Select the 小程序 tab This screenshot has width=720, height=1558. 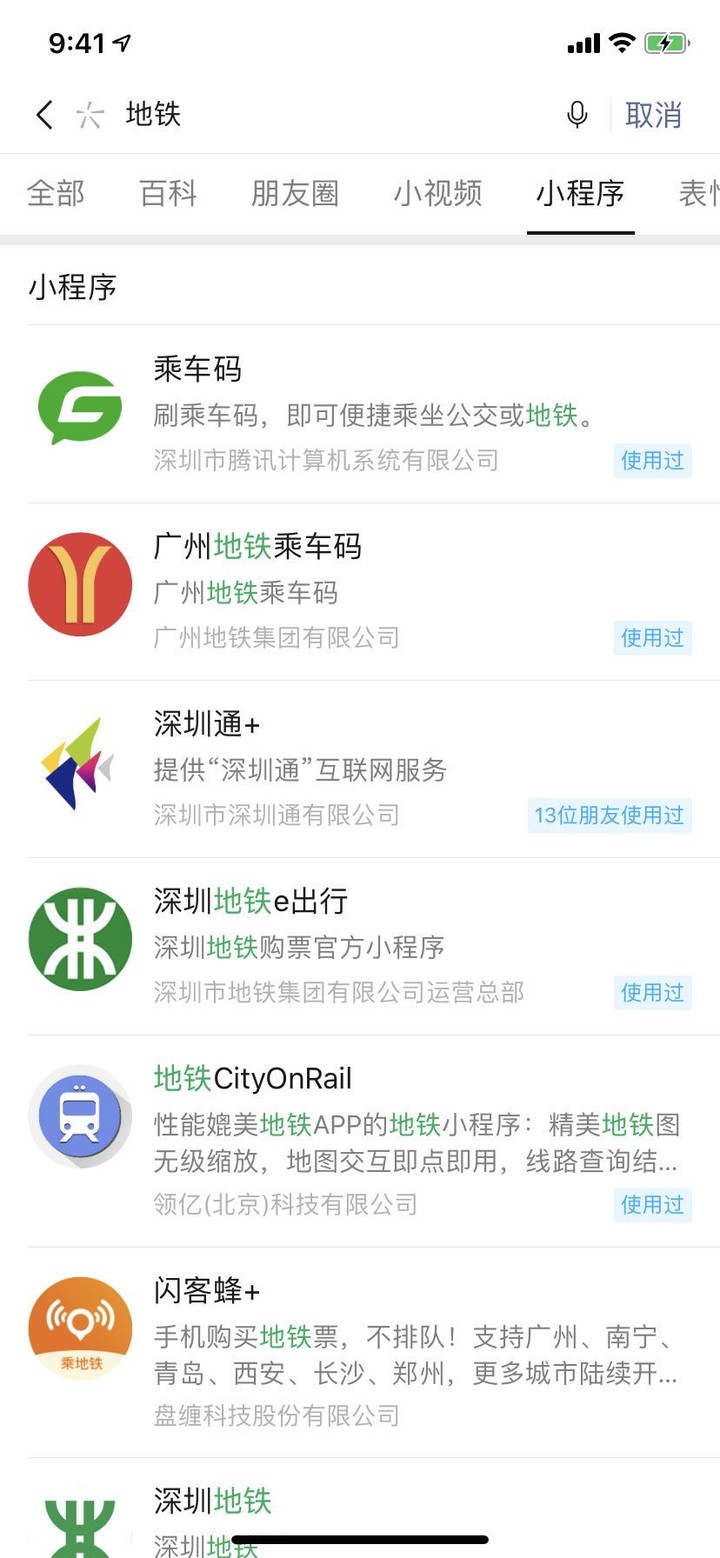coord(580,193)
